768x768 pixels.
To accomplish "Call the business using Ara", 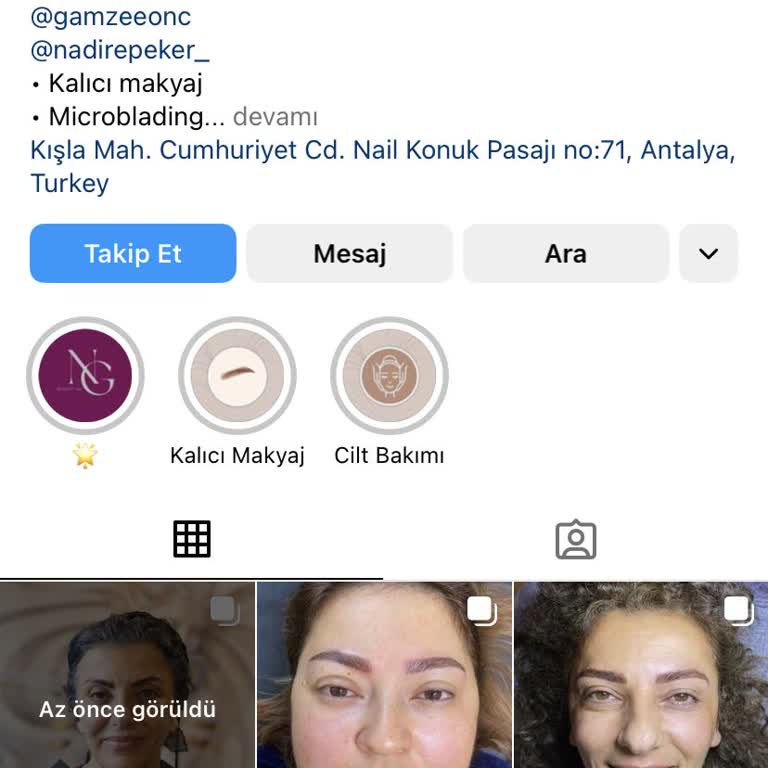I will [565, 254].
